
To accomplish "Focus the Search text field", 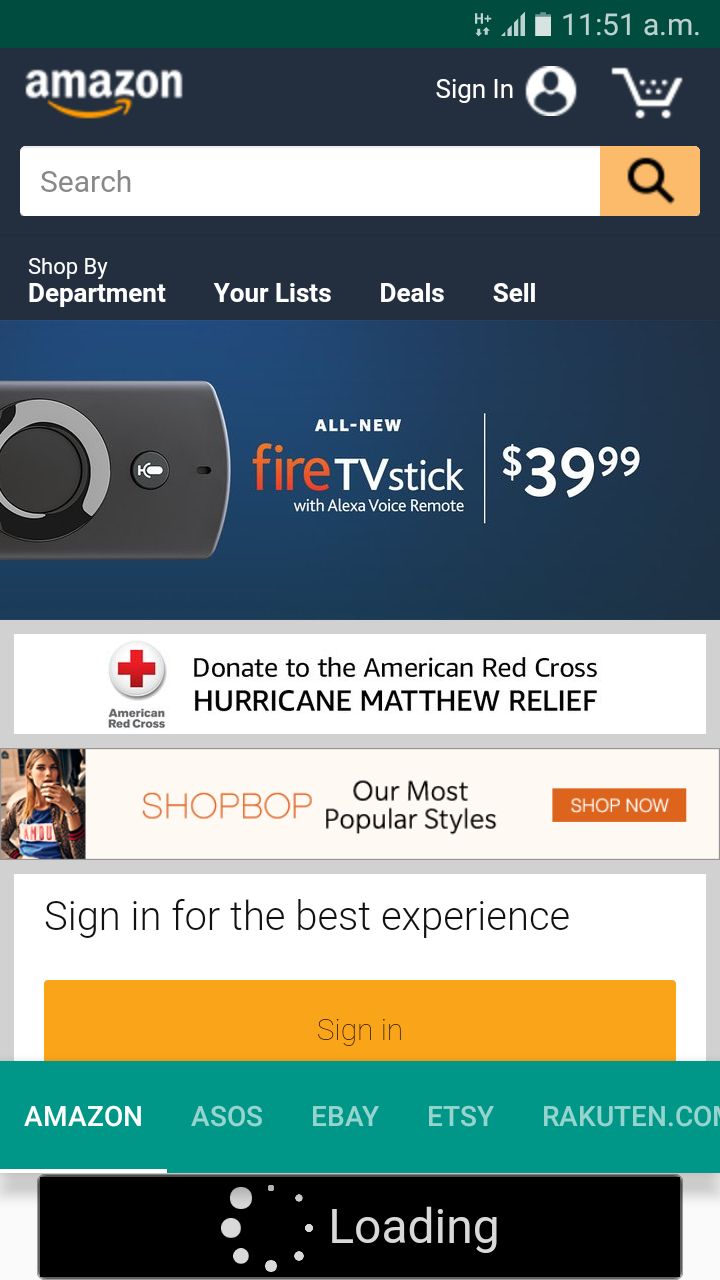I will tap(310, 181).
